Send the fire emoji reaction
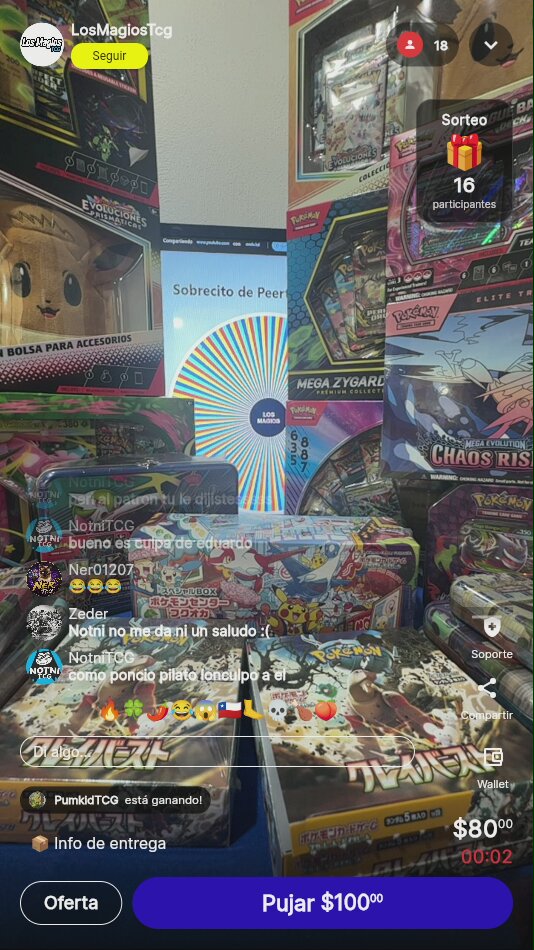 (x=110, y=709)
